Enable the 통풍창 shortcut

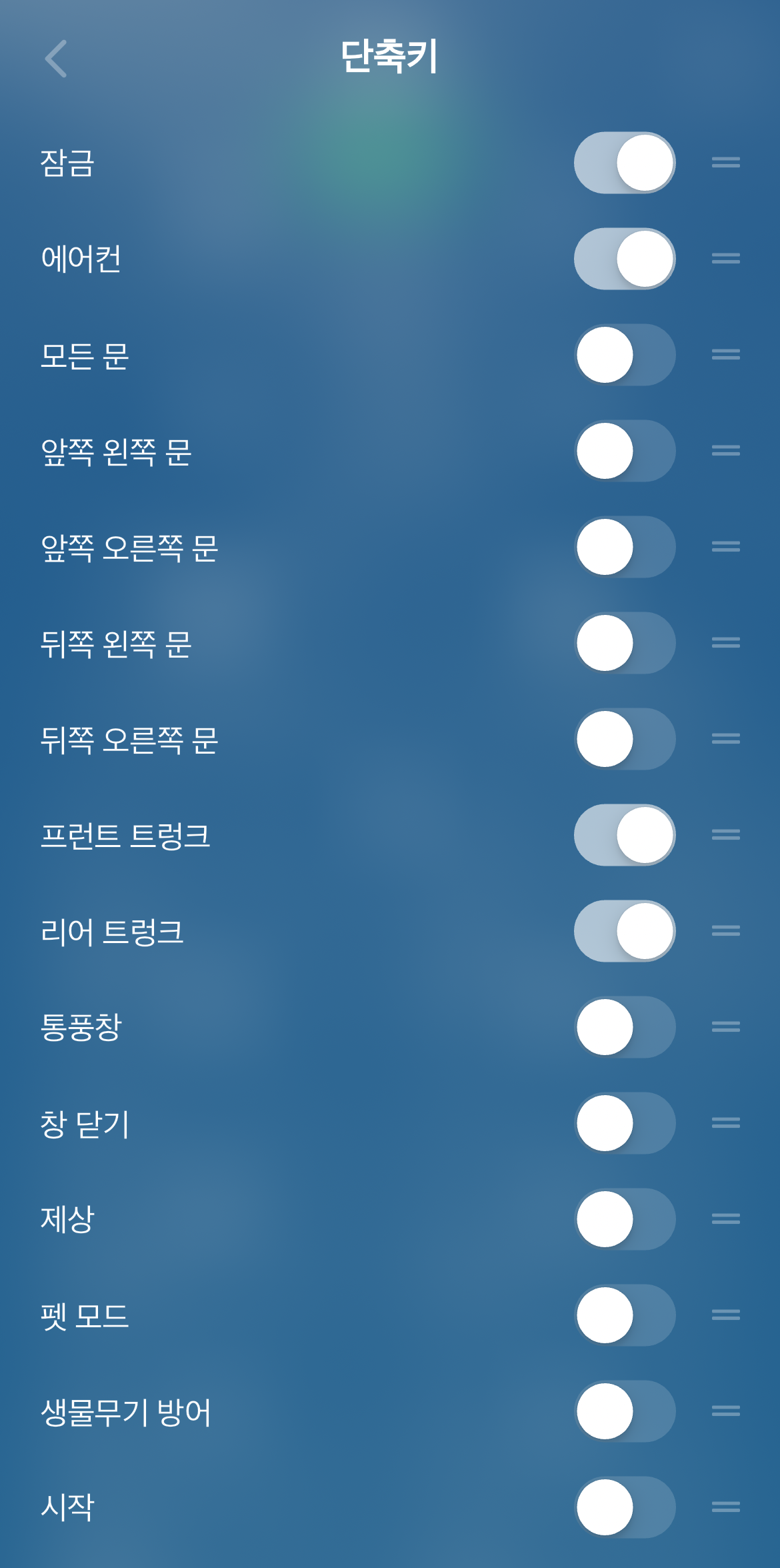point(625,1027)
